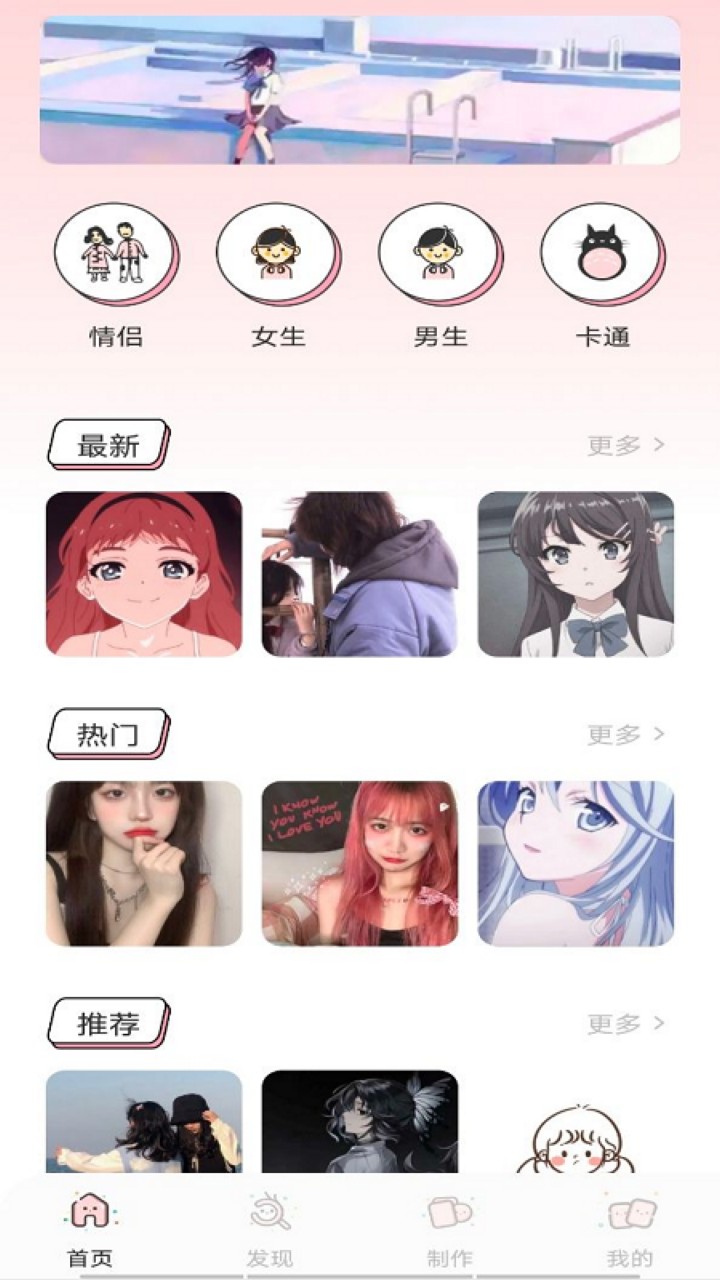Tap 更多 next to 最新
The height and width of the screenshot is (1280, 720).
click(625, 446)
